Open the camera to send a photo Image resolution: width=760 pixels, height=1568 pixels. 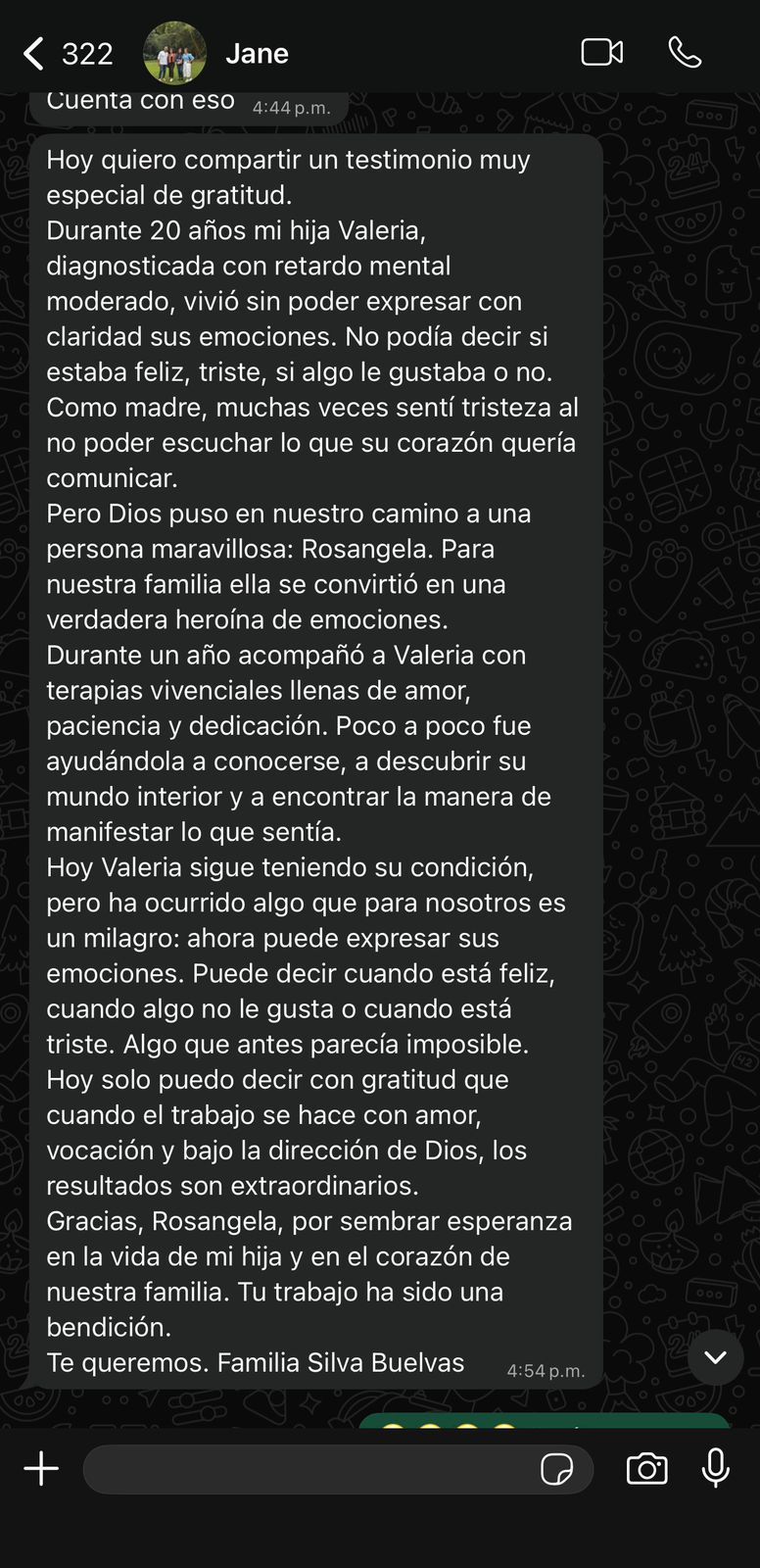pos(646,1469)
